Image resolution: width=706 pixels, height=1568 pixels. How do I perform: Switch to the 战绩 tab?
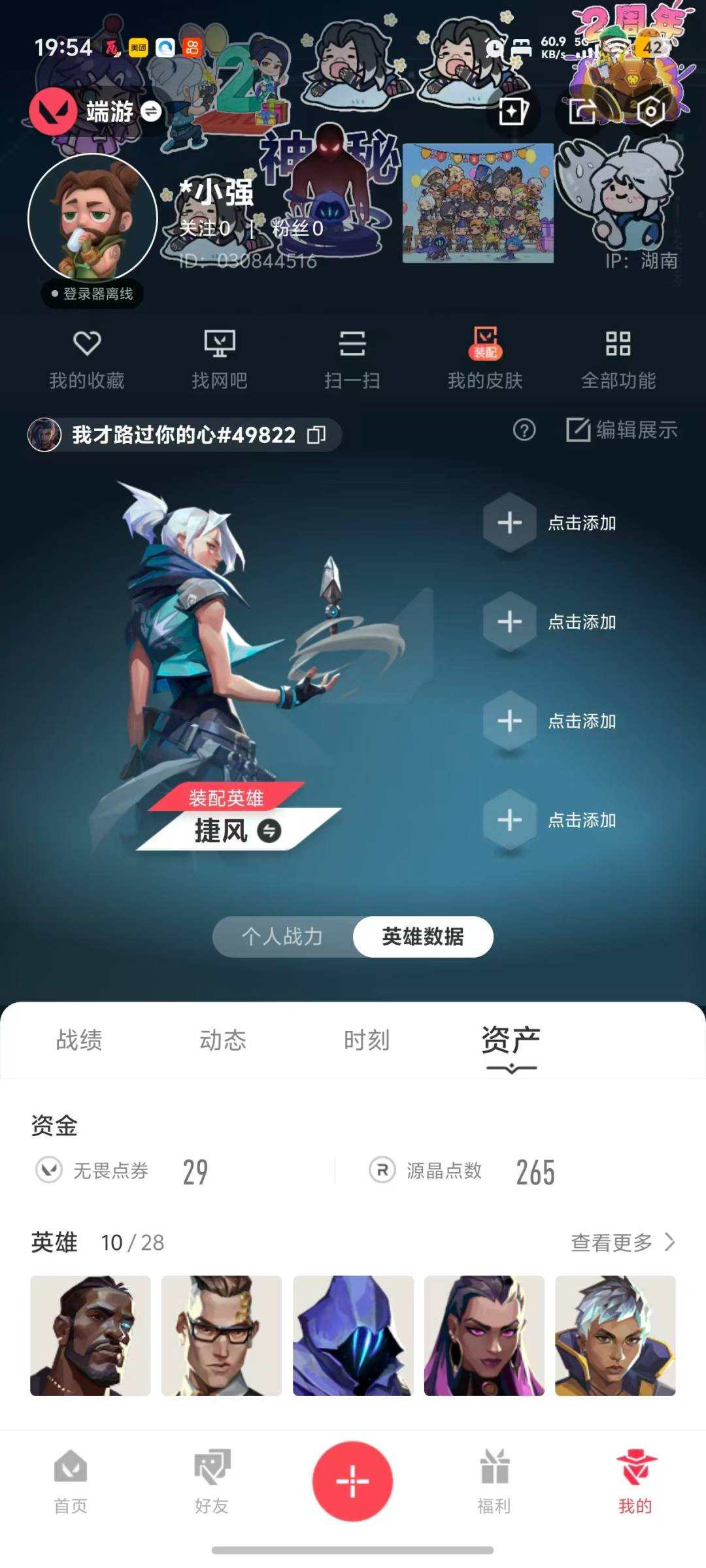(78, 1040)
